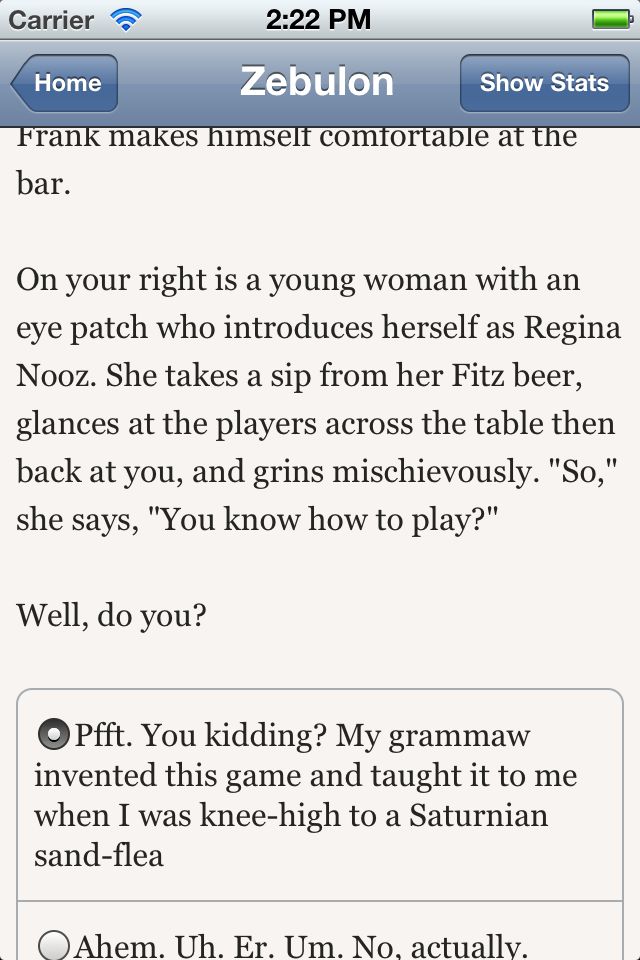Go back to Home
This screenshot has height=960, width=640.
pyautogui.click(x=65, y=83)
